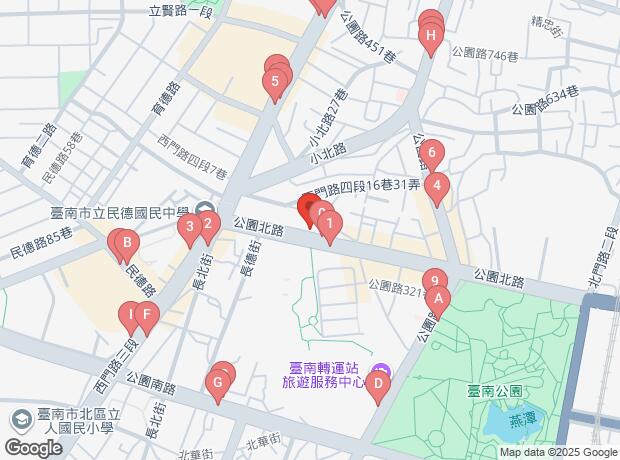Select map marker numbered 6
Image resolution: width=620 pixels, height=460 pixels.
tap(431, 154)
